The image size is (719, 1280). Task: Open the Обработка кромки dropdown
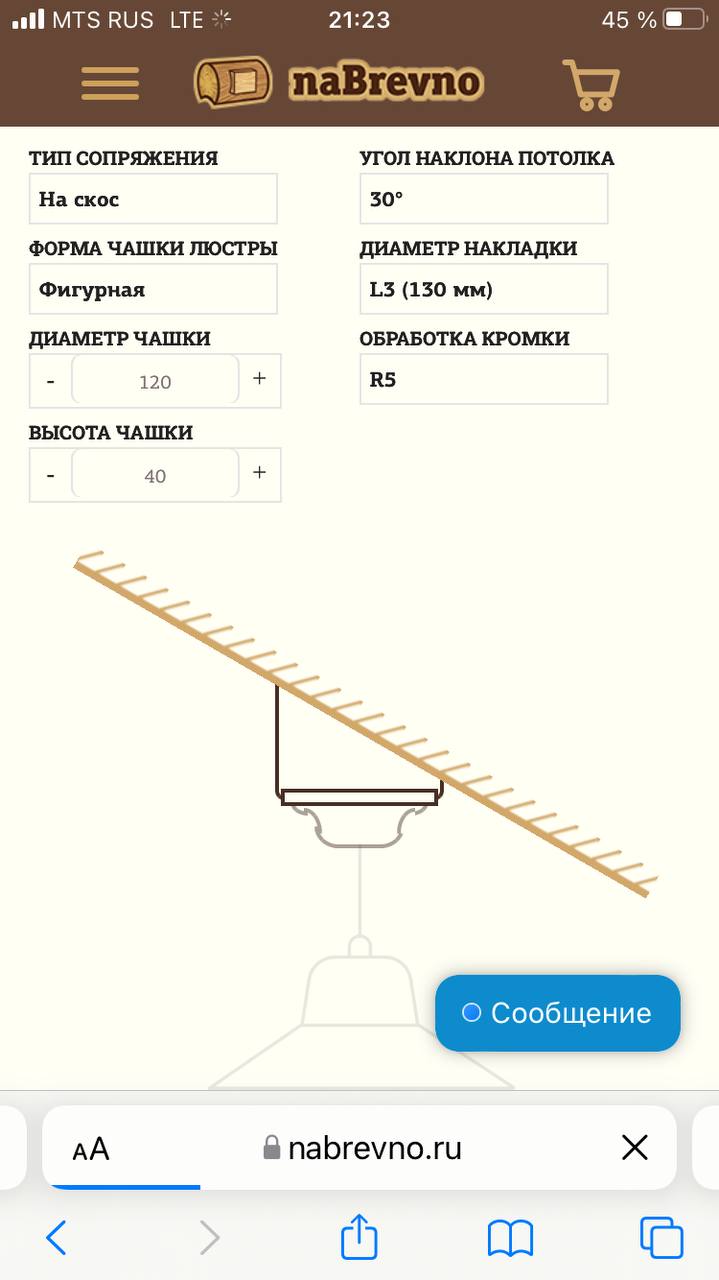click(x=483, y=380)
